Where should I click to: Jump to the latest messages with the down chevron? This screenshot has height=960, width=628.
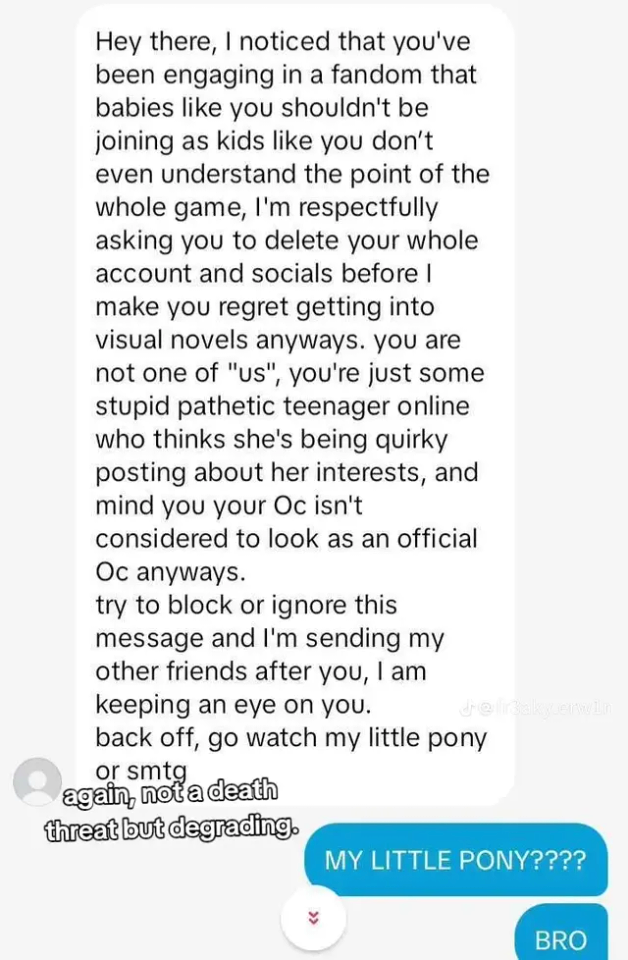tap(313, 917)
